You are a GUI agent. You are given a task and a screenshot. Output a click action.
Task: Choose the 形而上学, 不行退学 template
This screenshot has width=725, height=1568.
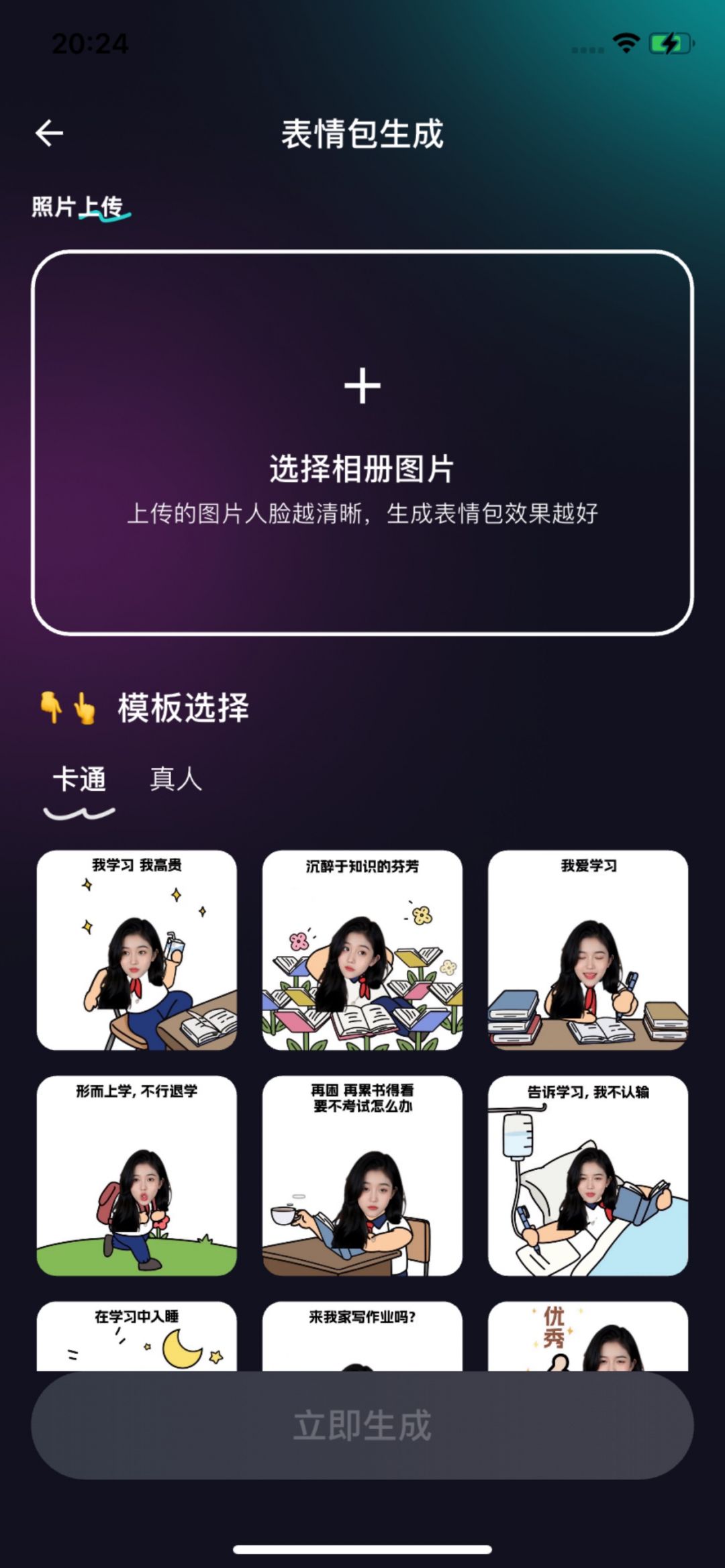(137, 1175)
